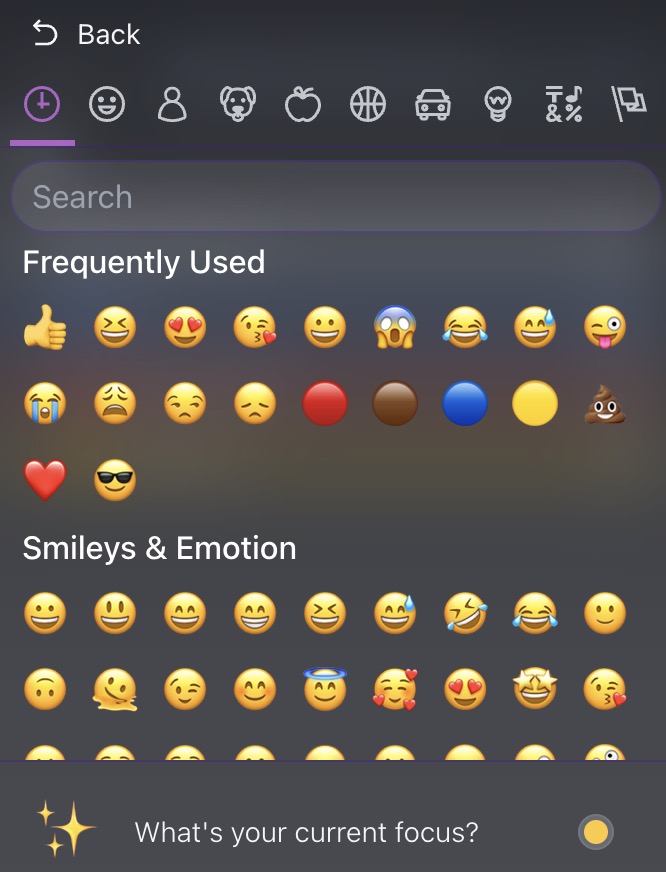Choose the red heart emoji
This screenshot has height=872, width=666.
[45, 481]
